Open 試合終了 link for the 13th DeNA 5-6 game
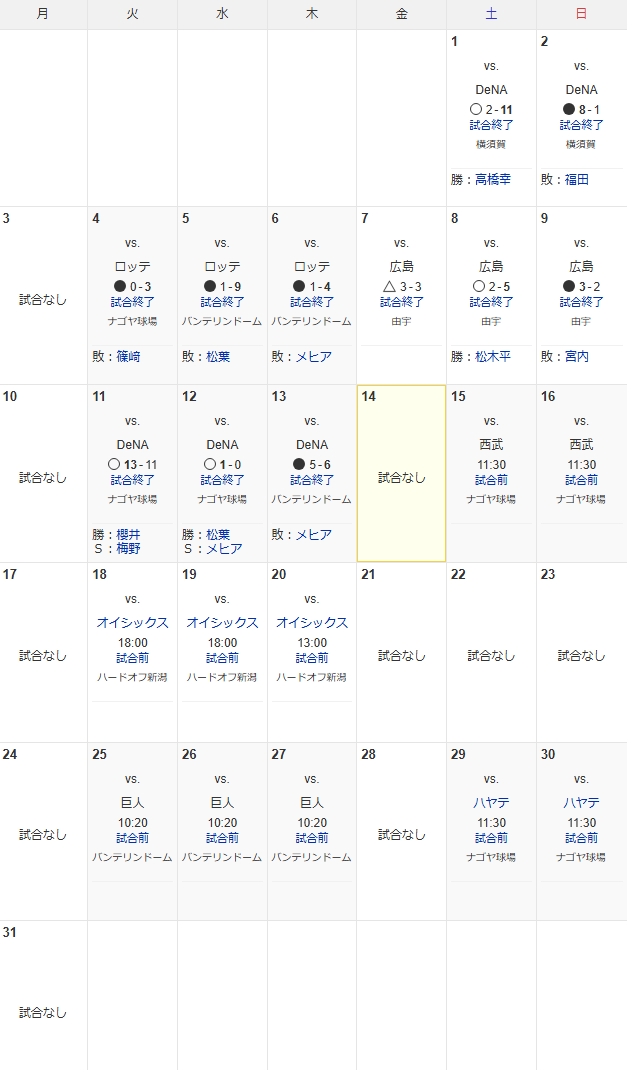Screen dimensions: 627x1070 pyautogui.click(x=312, y=480)
